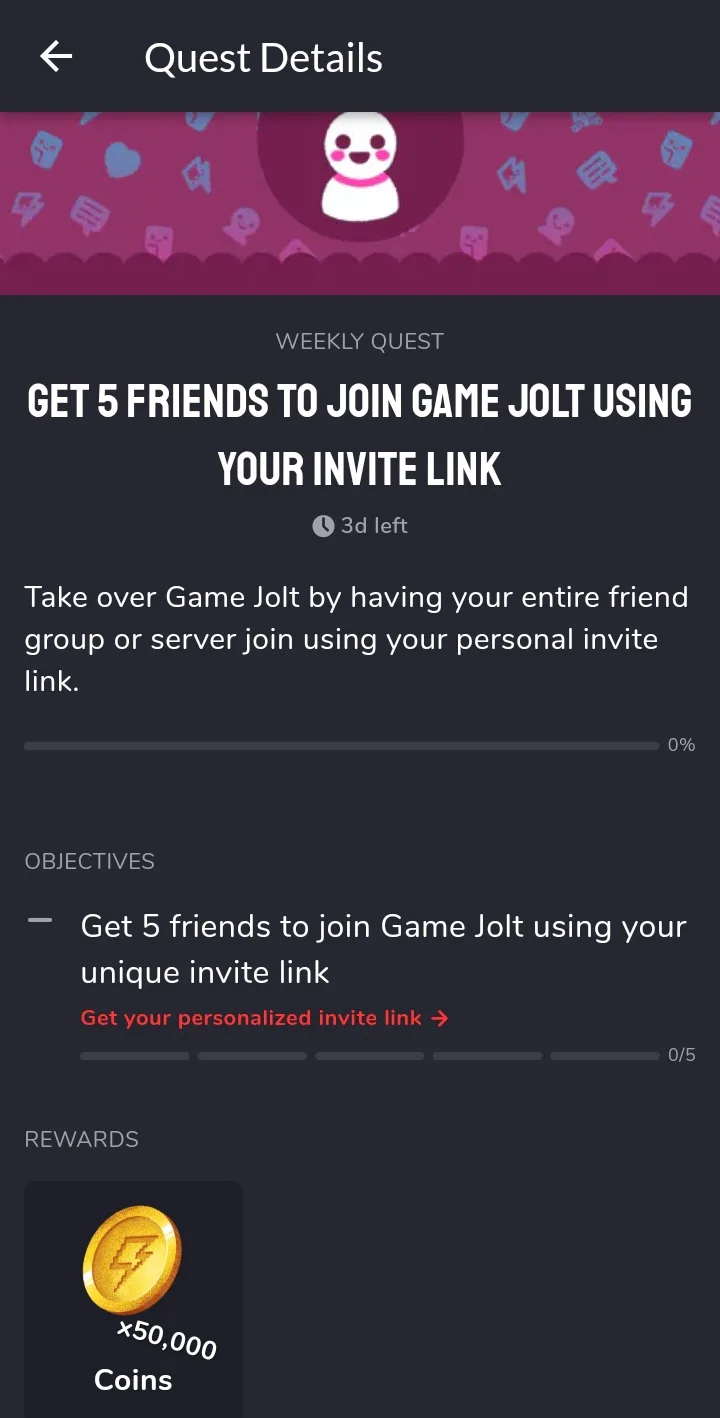Go back from Quest Details

click(x=56, y=57)
